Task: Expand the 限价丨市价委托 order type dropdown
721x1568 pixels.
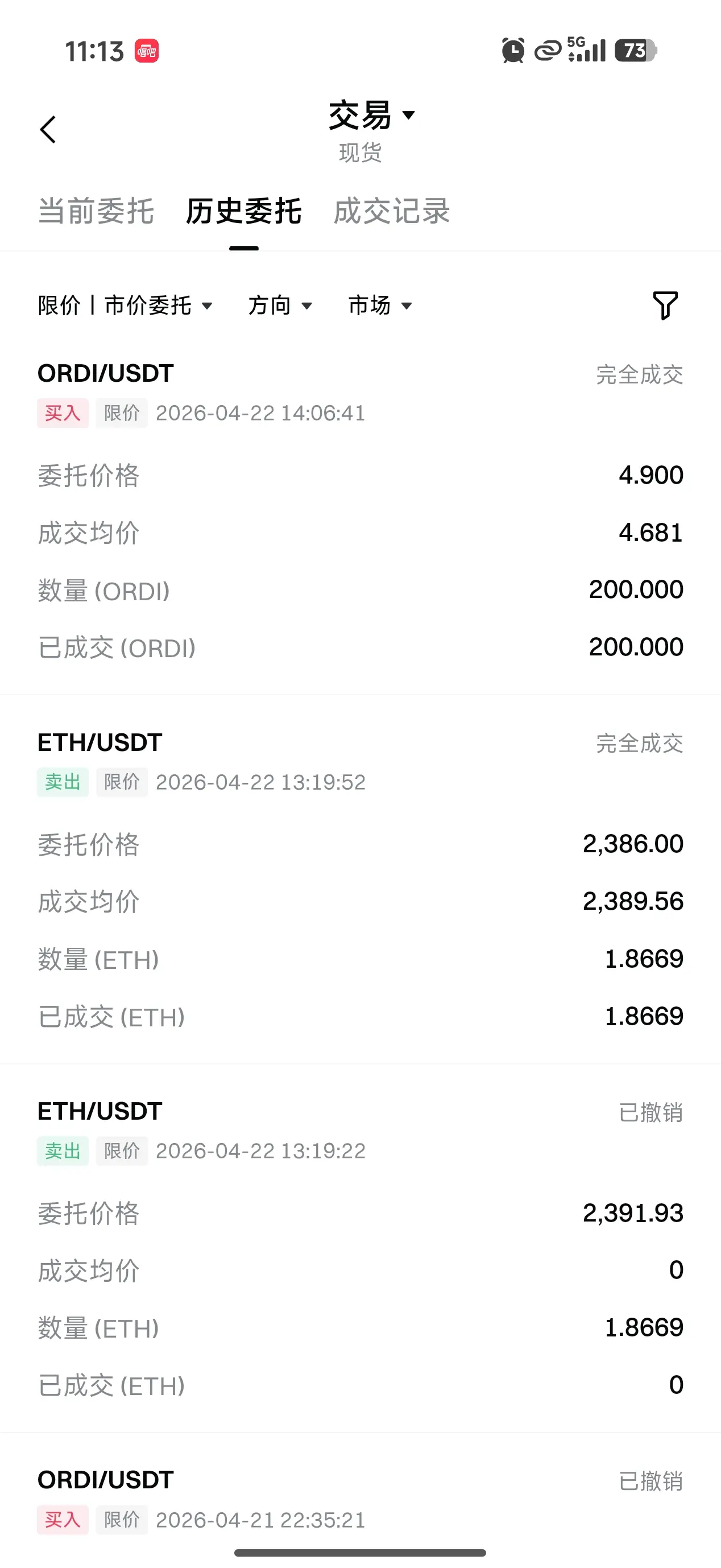Action: pos(125,306)
